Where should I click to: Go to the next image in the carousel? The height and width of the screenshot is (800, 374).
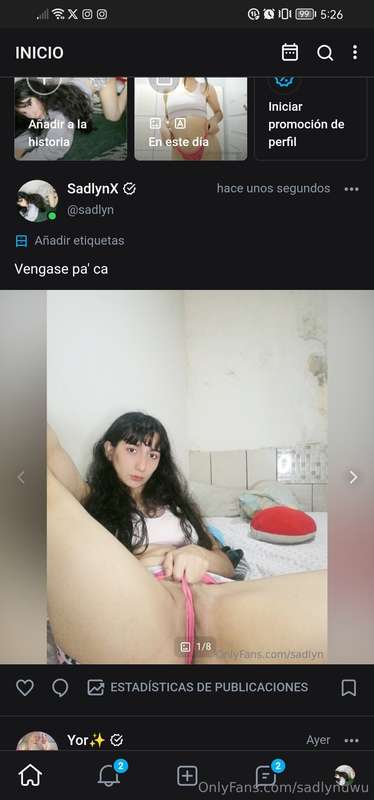click(353, 477)
